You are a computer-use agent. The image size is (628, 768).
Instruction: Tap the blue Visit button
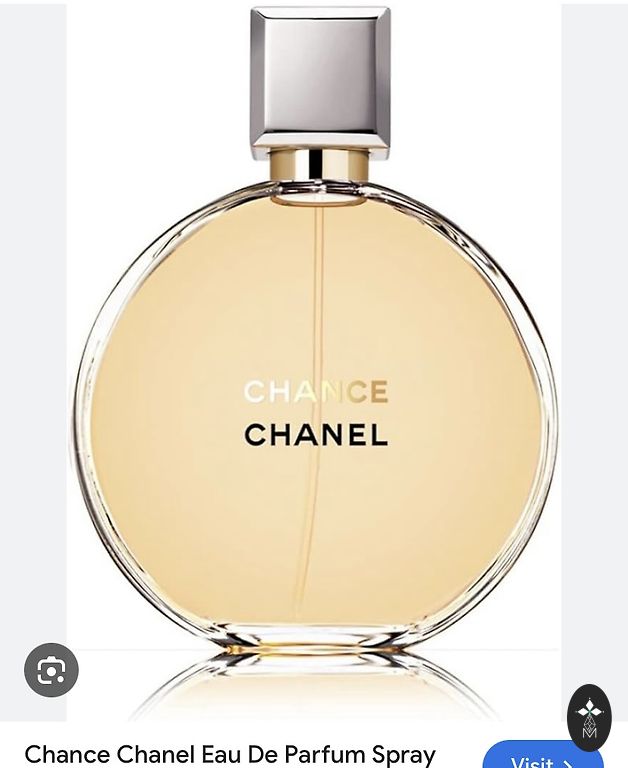541,757
